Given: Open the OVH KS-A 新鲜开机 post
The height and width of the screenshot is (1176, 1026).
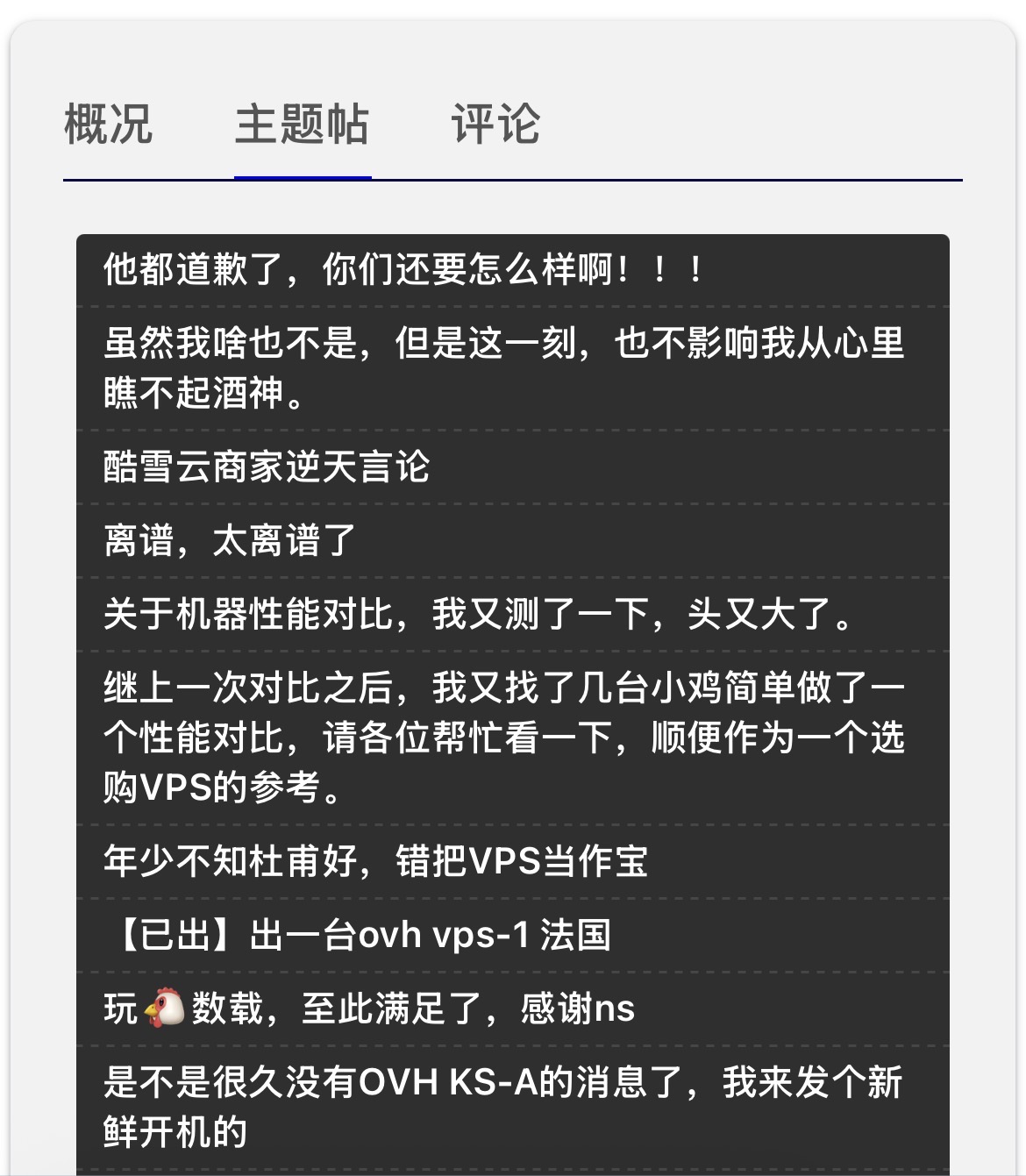Looking at the screenshot, I should [x=503, y=1107].
